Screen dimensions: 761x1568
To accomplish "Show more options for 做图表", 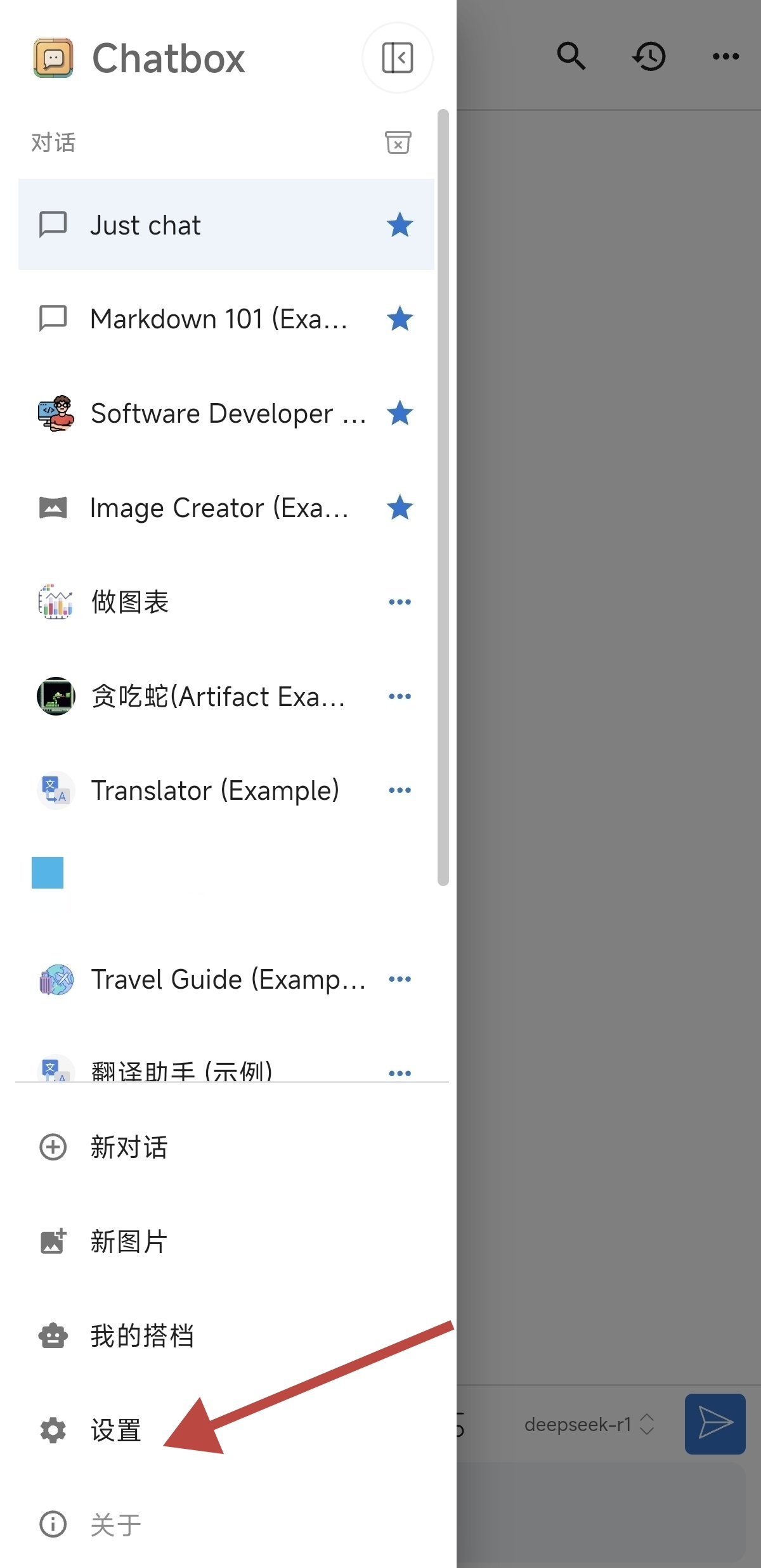I will (400, 601).
